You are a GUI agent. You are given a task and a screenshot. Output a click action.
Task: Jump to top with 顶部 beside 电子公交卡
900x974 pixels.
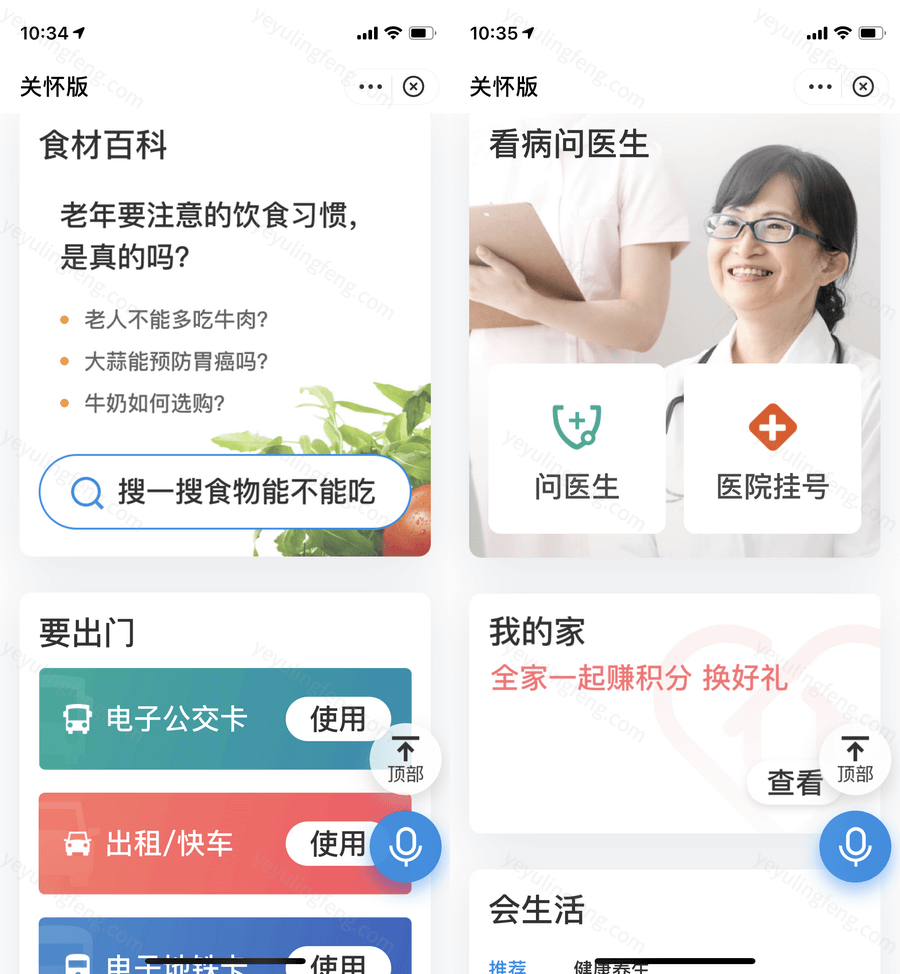(405, 759)
